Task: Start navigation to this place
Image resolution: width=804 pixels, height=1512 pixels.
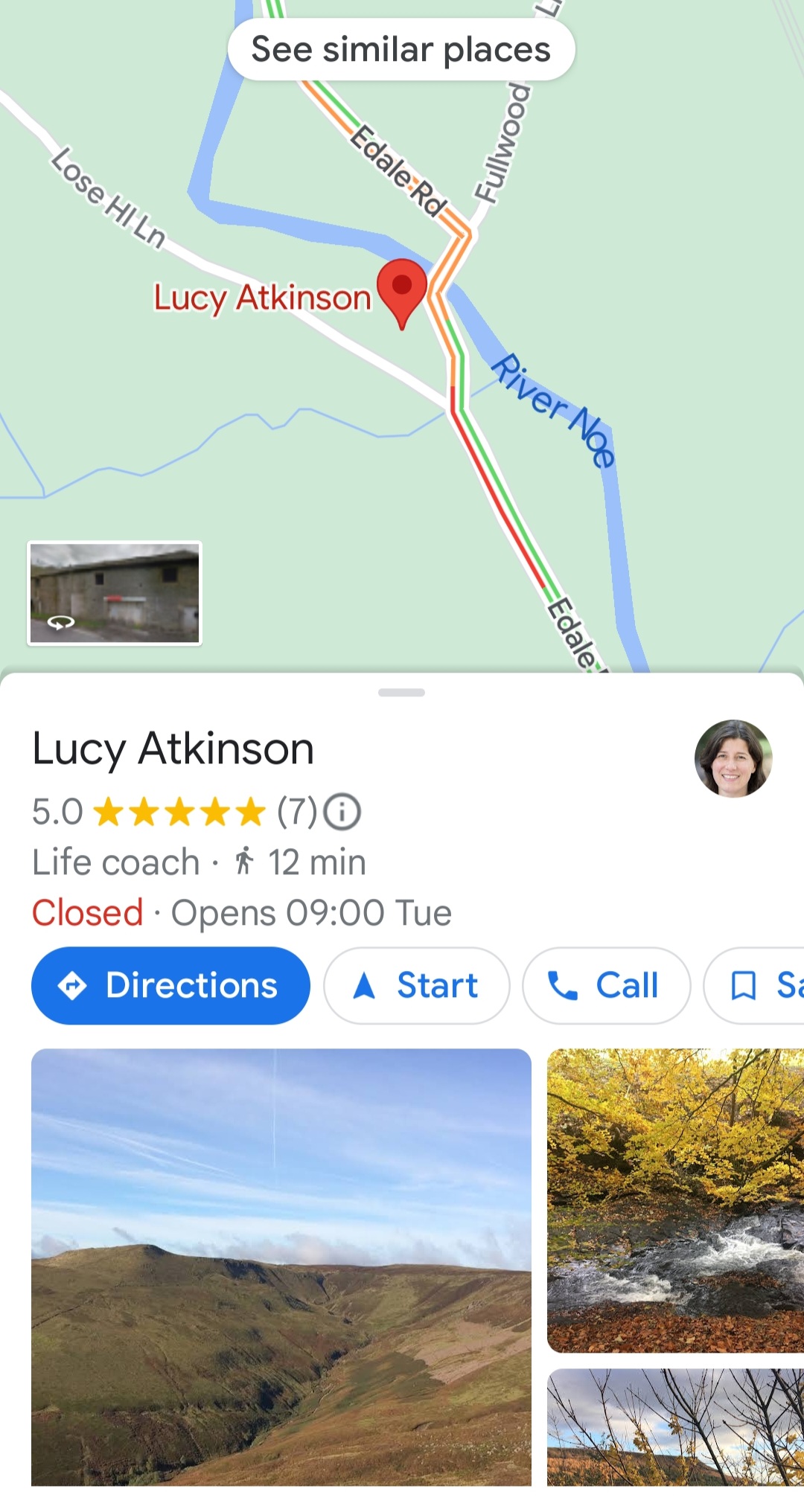Action: (x=417, y=985)
